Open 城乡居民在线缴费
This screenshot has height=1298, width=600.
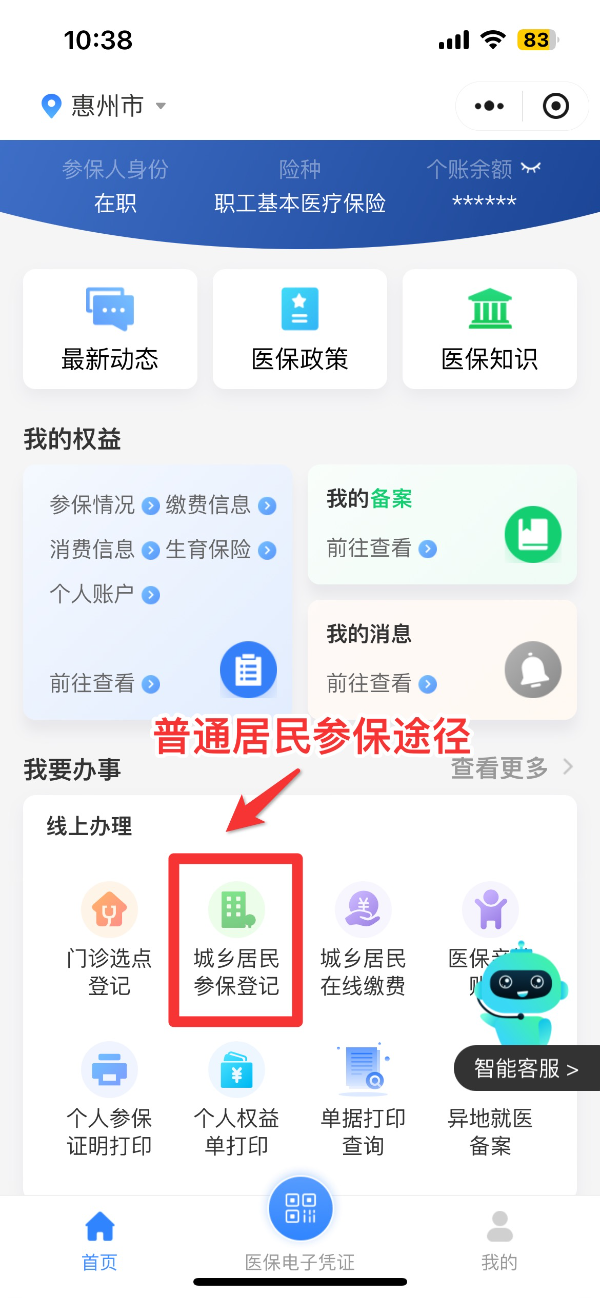point(363,940)
